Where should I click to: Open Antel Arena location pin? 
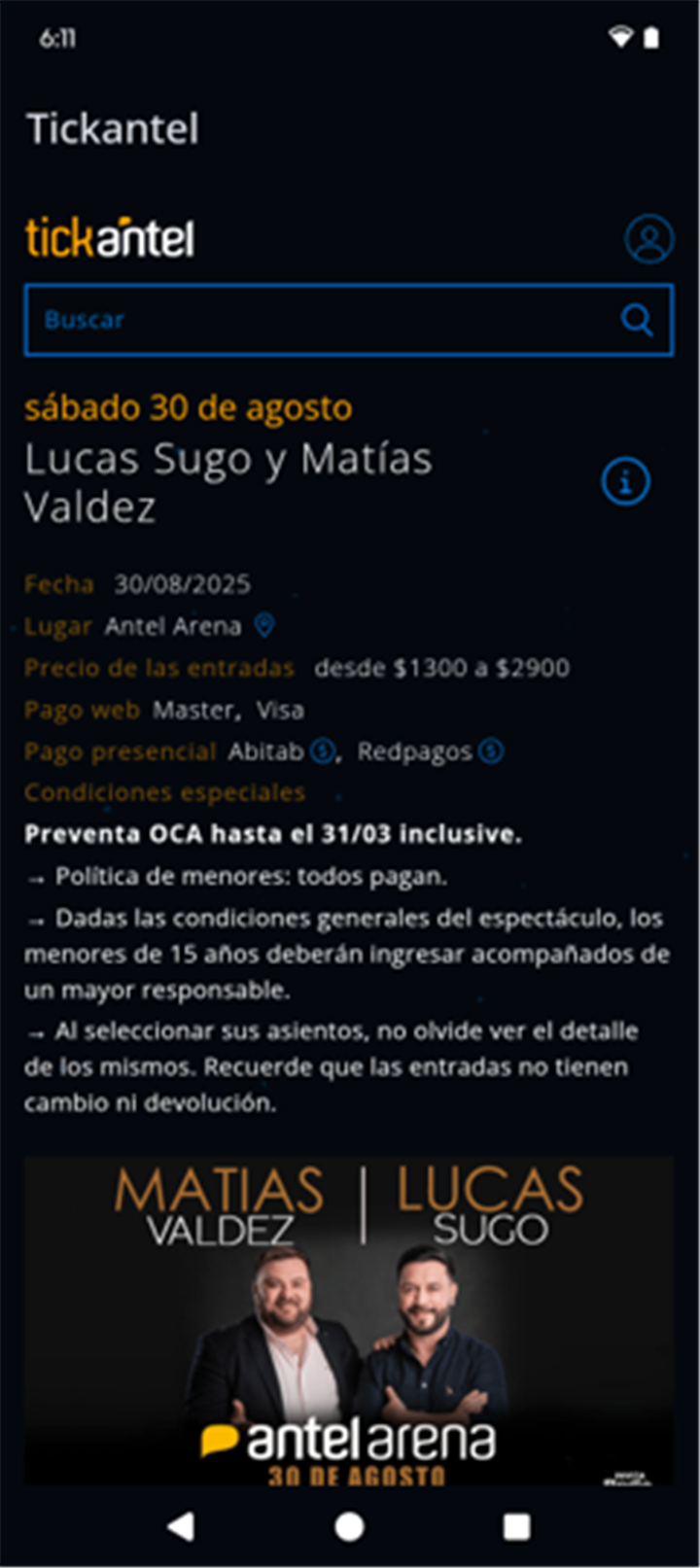263,625
